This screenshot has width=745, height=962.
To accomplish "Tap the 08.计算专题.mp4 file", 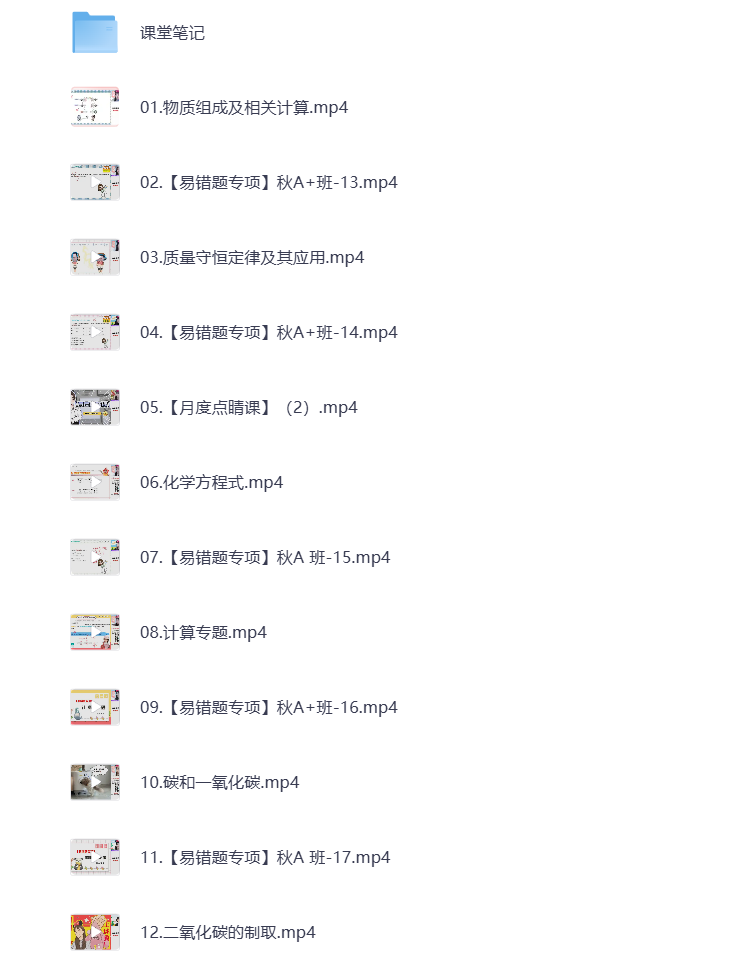I will pyautogui.click(x=203, y=633).
